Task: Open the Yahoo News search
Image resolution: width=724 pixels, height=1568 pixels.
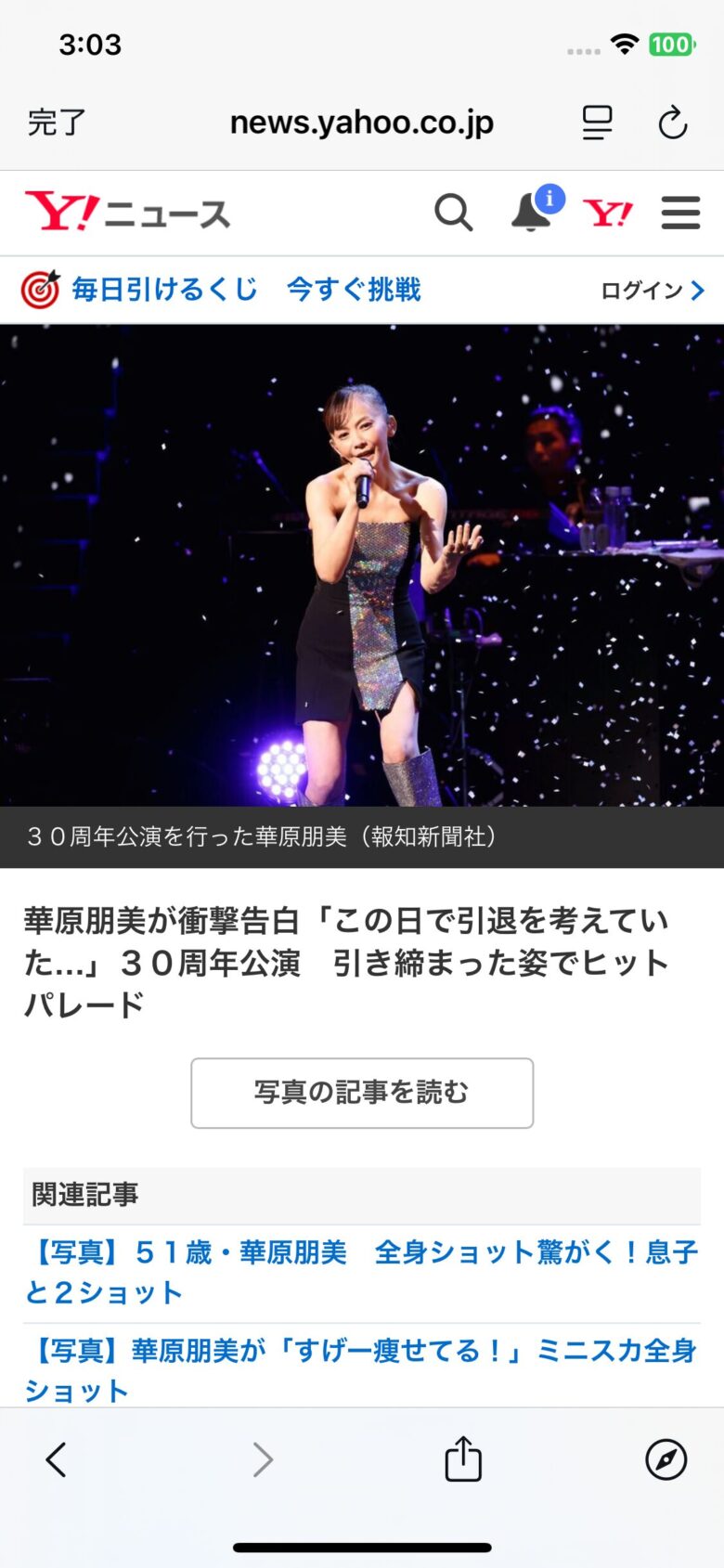Action: 453,214
